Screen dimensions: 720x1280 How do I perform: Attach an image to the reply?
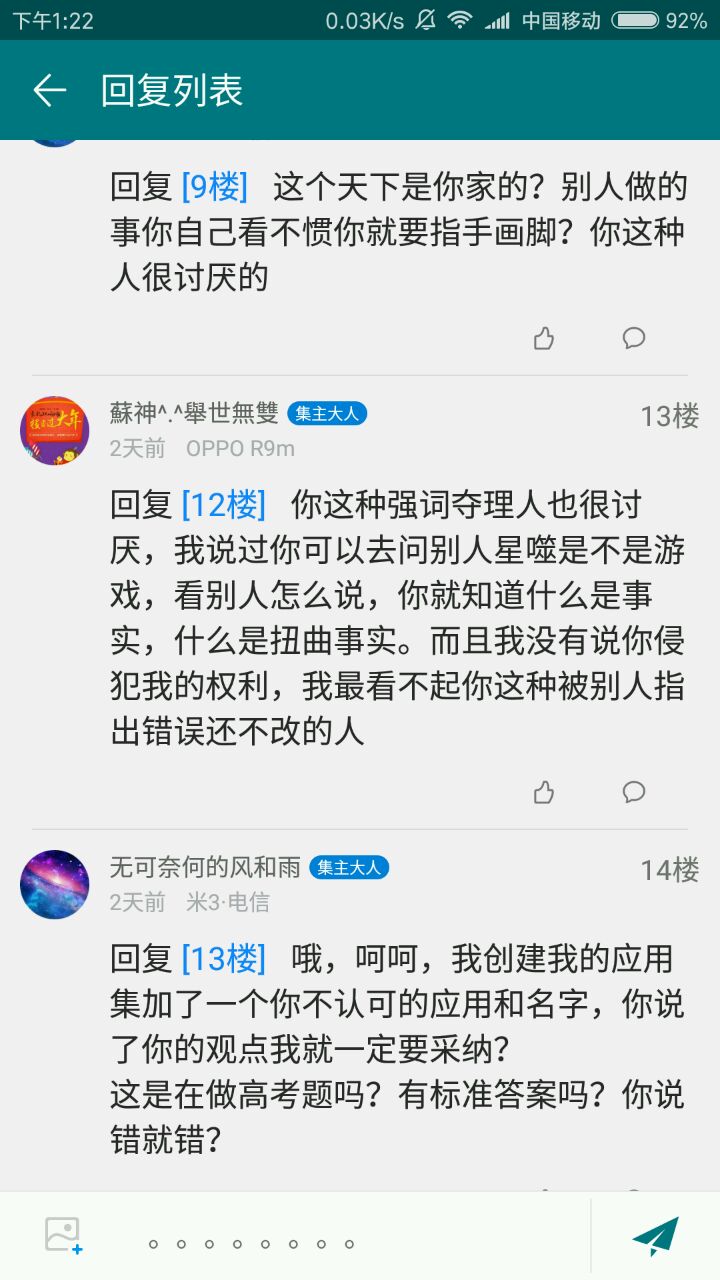click(x=63, y=1236)
